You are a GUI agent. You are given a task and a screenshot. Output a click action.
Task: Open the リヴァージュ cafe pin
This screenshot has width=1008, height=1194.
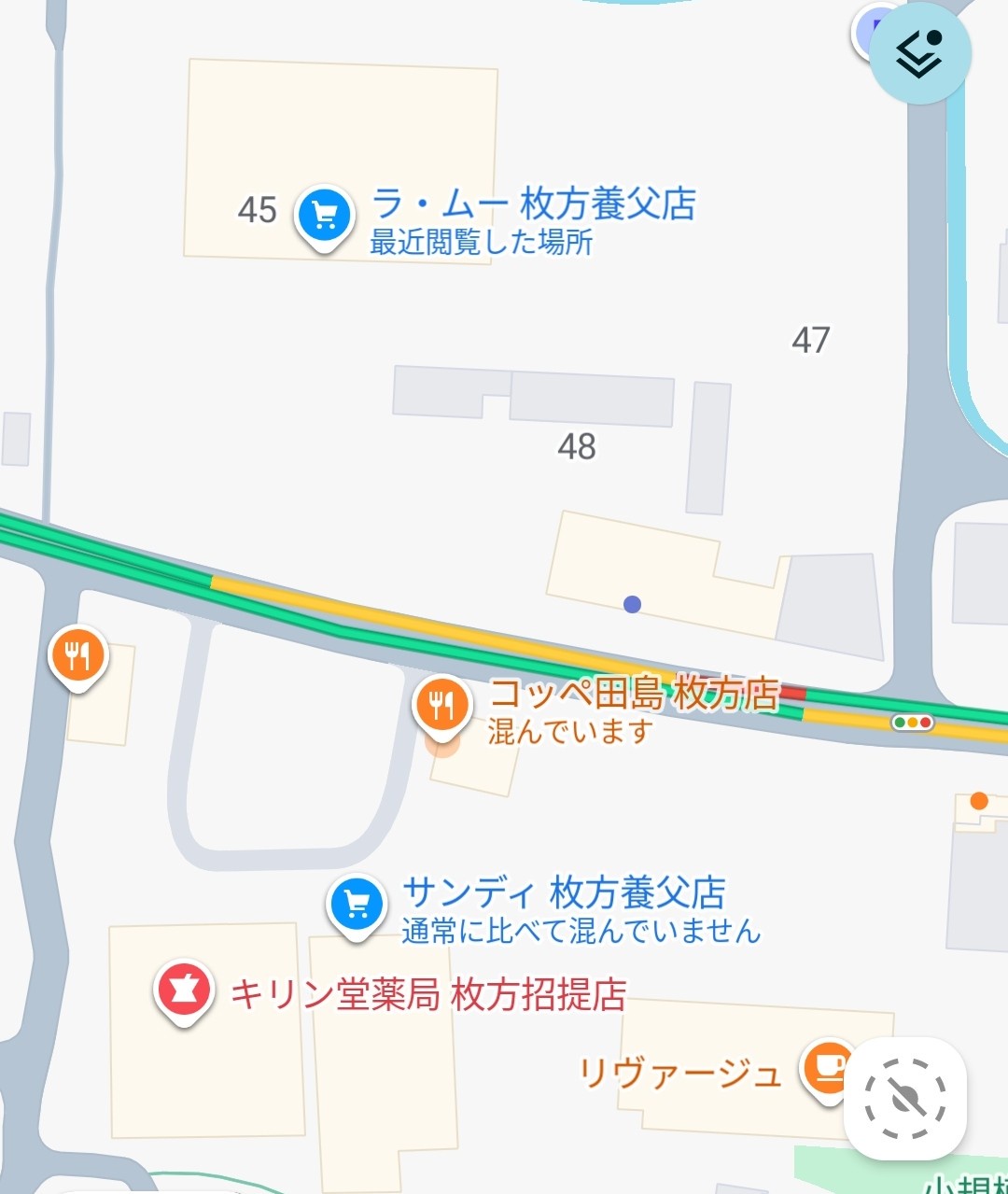[826, 1067]
